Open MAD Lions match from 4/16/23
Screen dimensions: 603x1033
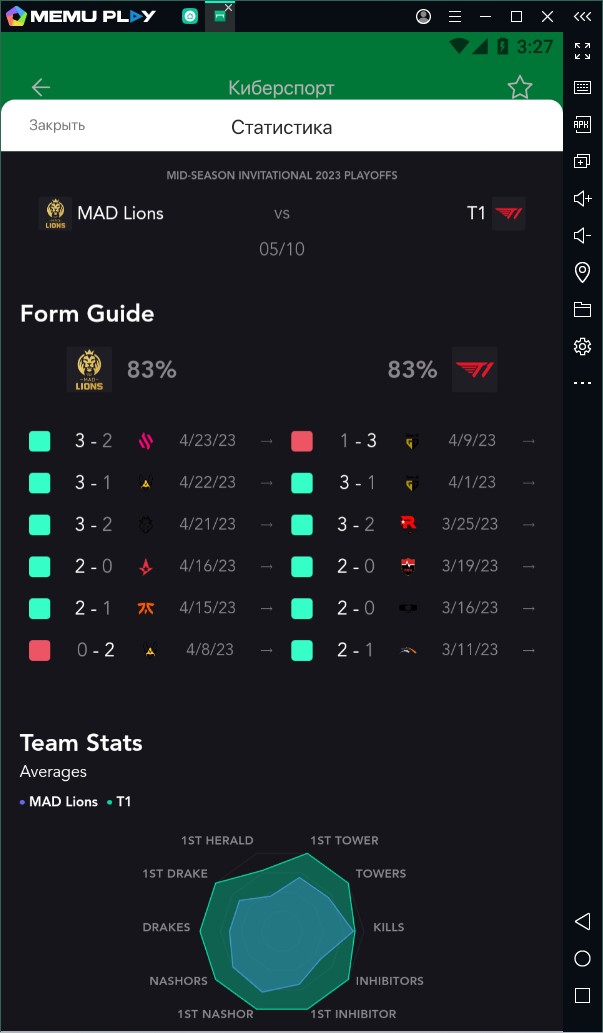point(266,567)
